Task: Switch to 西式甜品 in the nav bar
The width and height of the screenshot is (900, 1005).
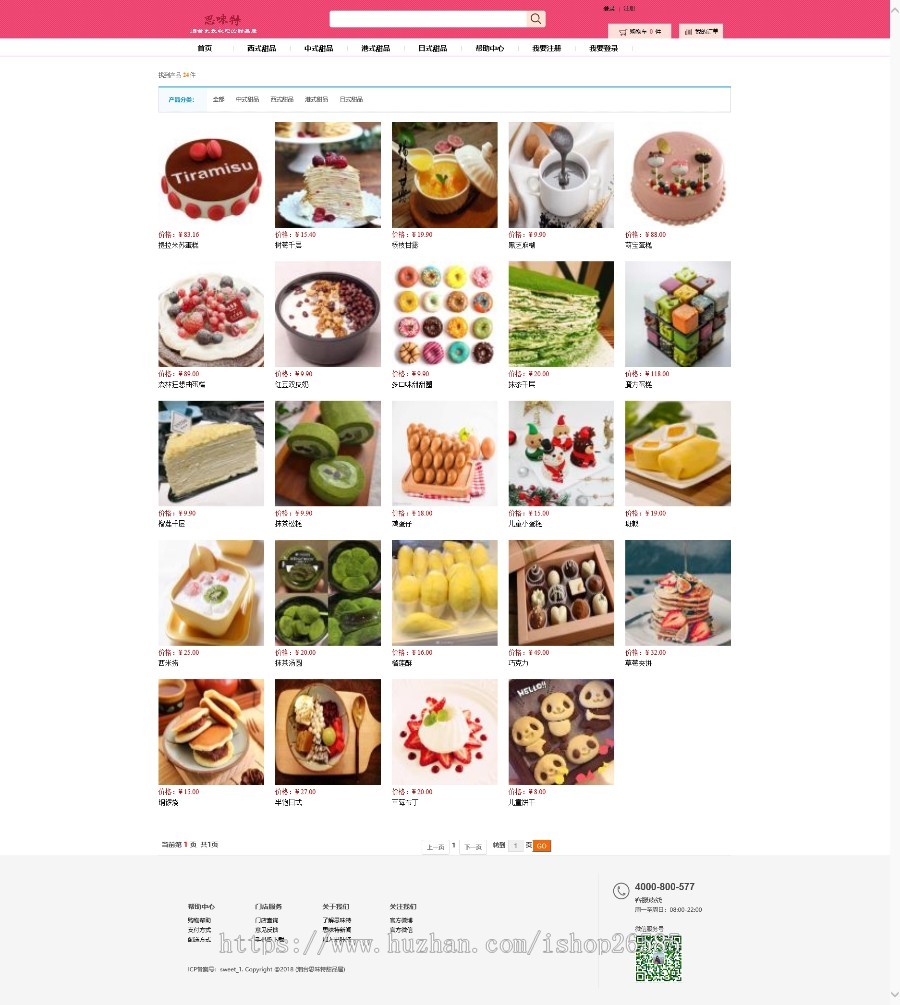Action: point(262,48)
